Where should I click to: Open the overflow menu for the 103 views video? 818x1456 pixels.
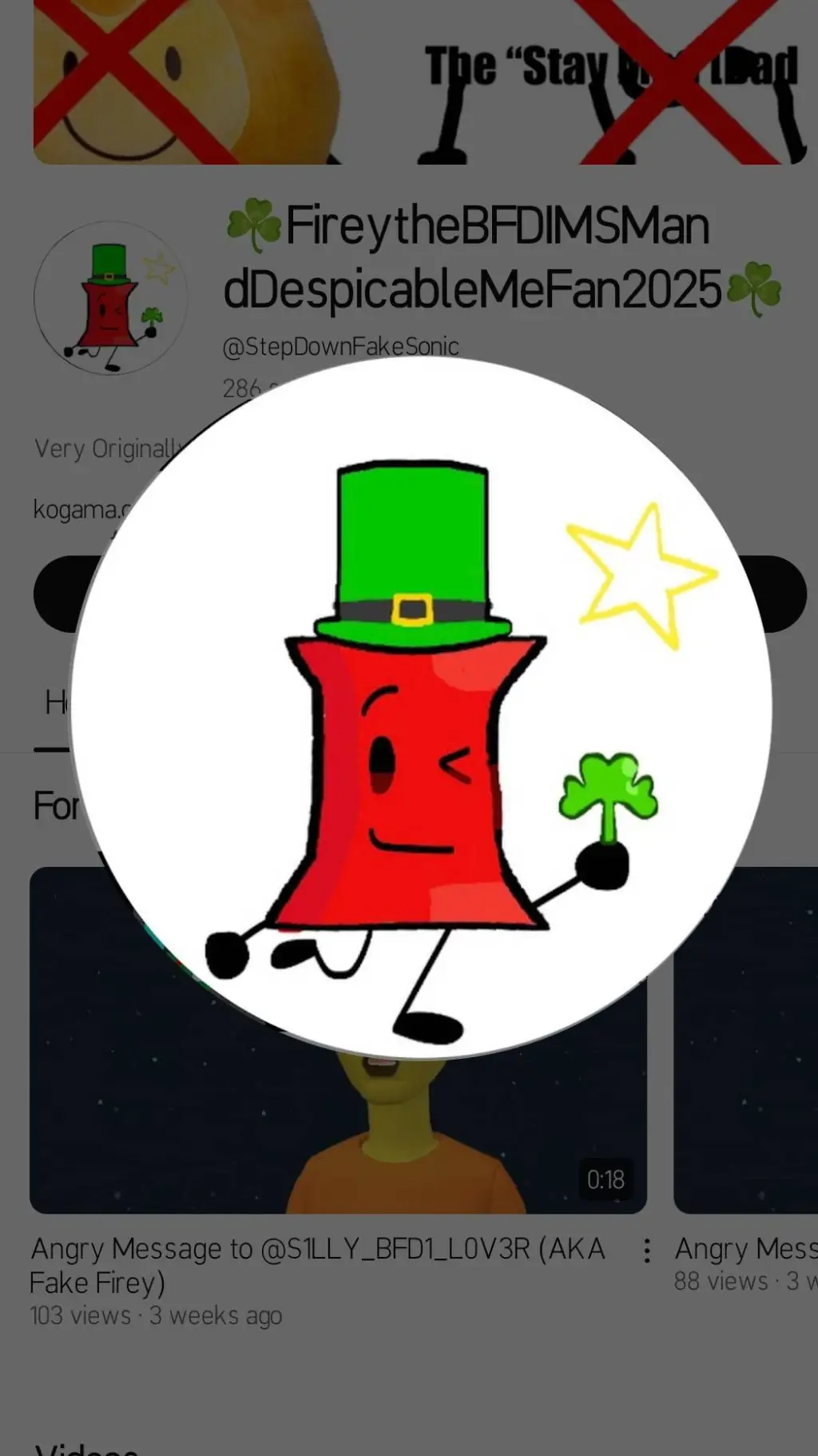point(647,1251)
